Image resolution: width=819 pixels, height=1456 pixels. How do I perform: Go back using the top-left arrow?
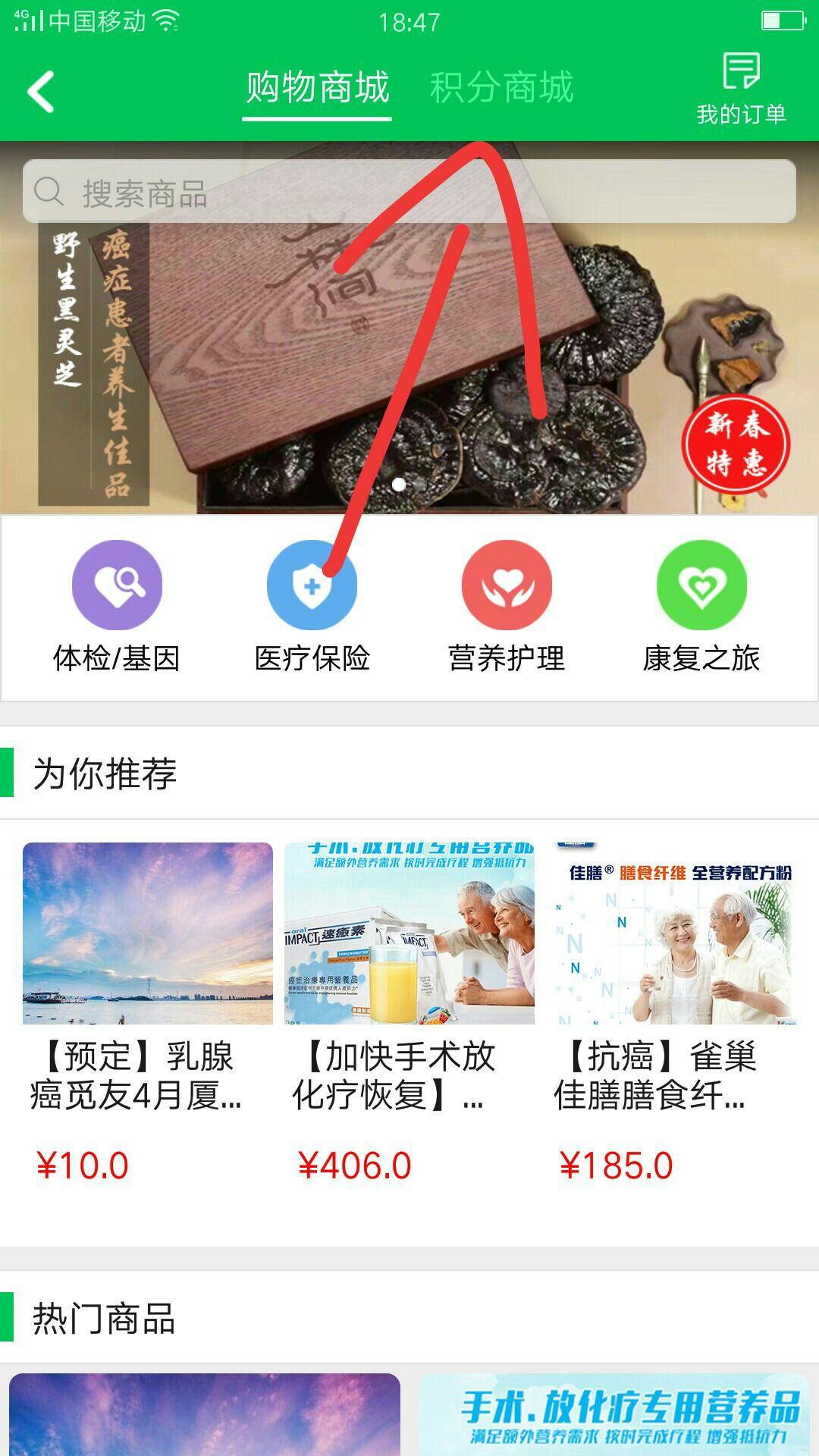click(x=42, y=92)
